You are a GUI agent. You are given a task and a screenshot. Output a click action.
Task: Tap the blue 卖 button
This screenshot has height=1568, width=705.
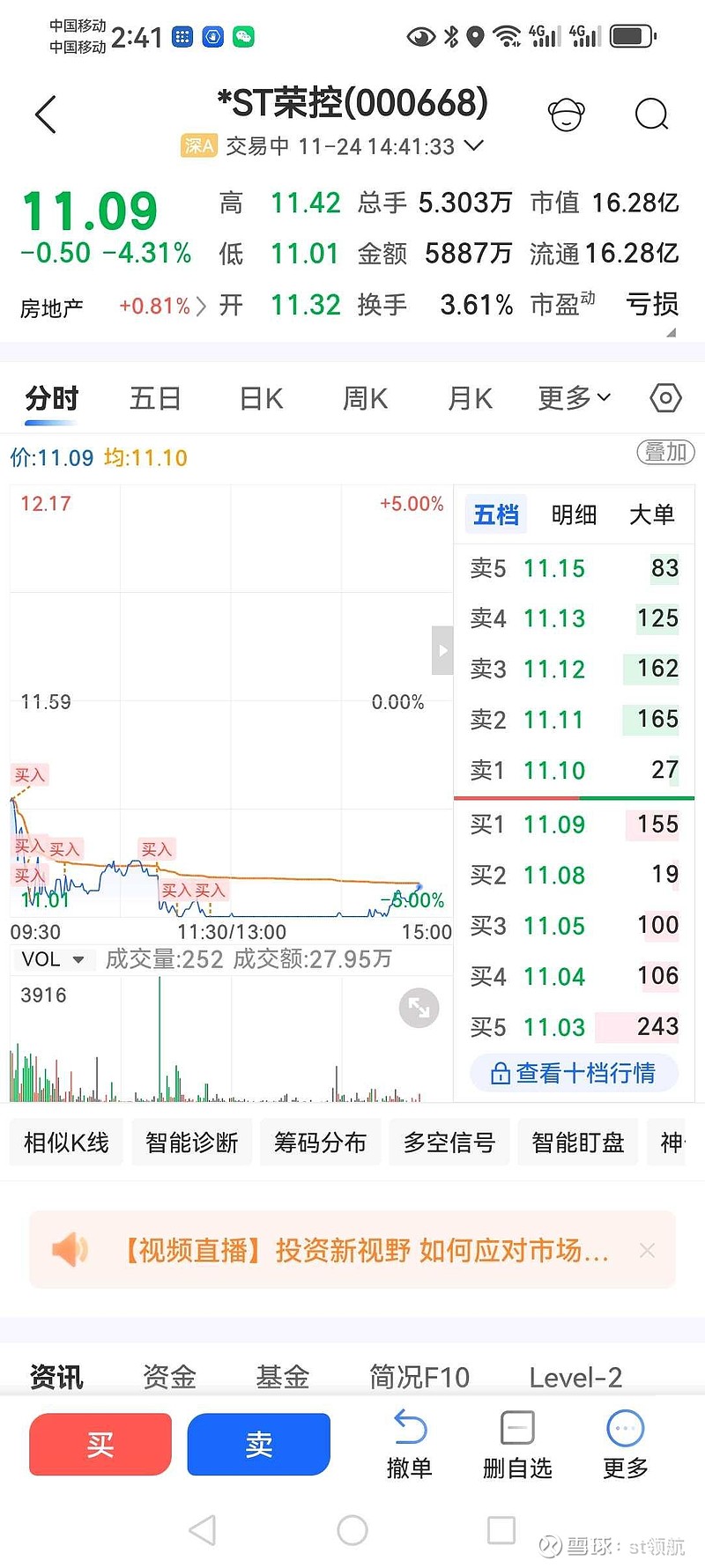259,1445
